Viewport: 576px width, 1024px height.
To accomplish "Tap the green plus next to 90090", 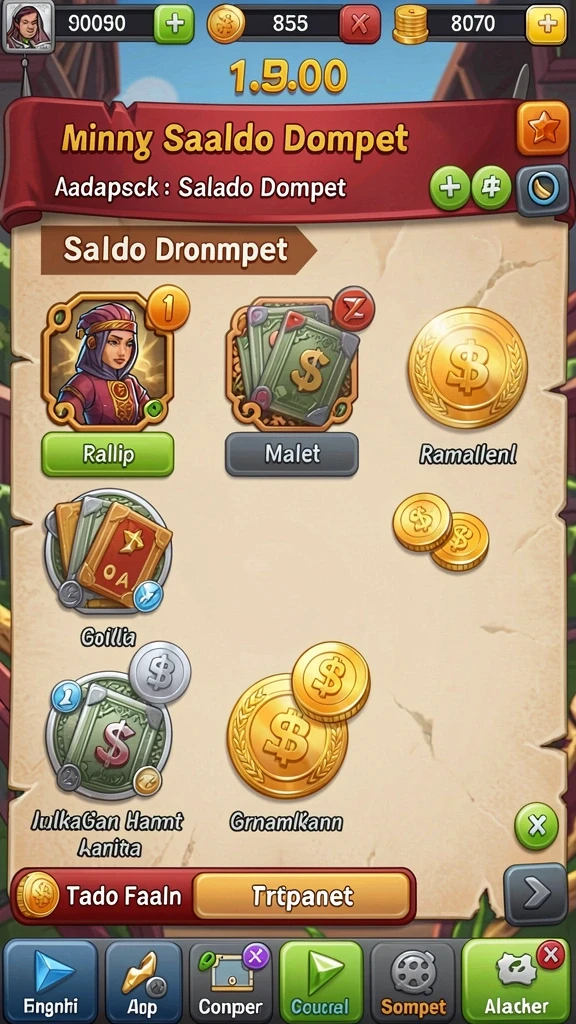I will 174,24.
